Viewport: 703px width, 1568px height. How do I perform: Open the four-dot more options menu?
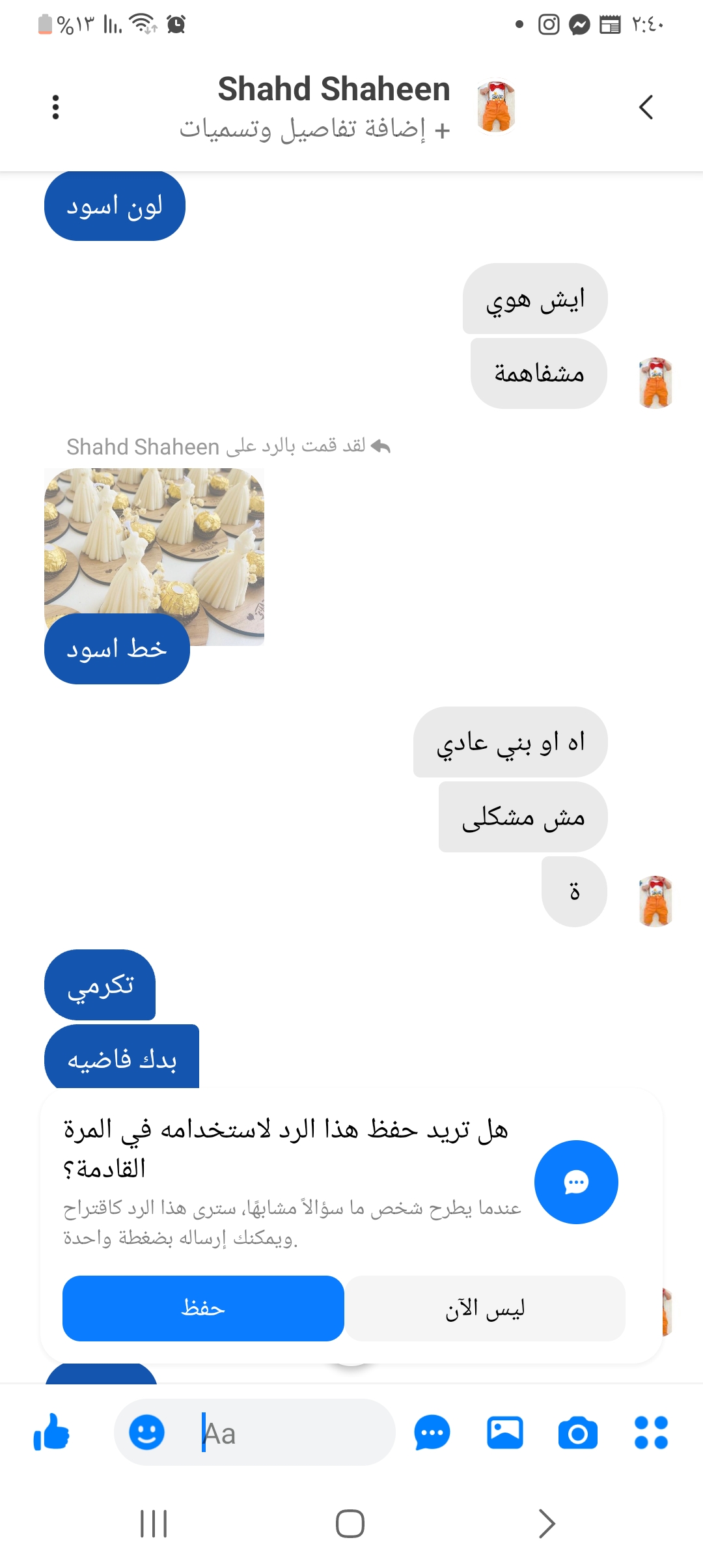click(x=651, y=1433)
